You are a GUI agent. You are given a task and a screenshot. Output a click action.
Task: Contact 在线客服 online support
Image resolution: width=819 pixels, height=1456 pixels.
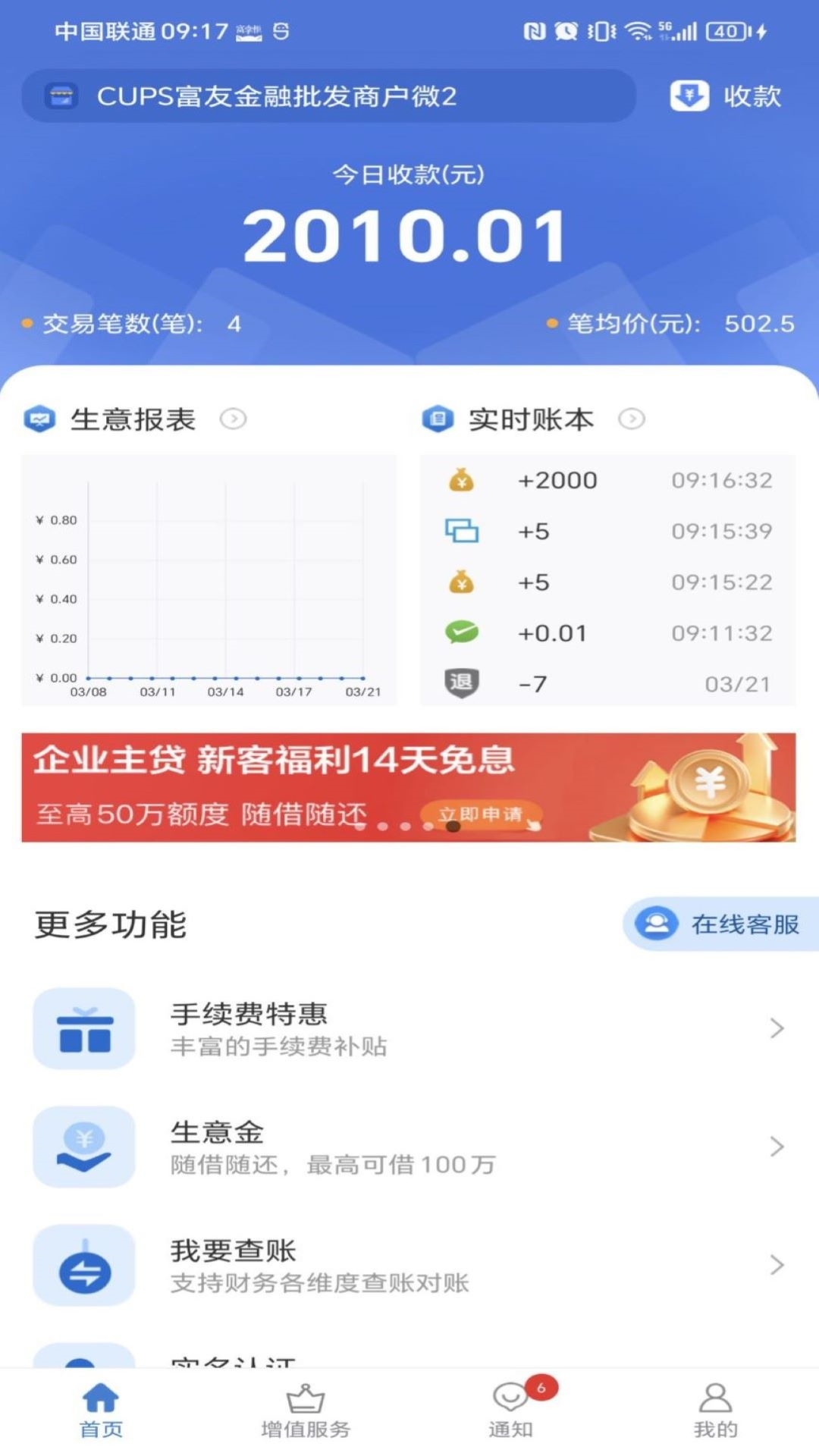[x=722, y=924]
